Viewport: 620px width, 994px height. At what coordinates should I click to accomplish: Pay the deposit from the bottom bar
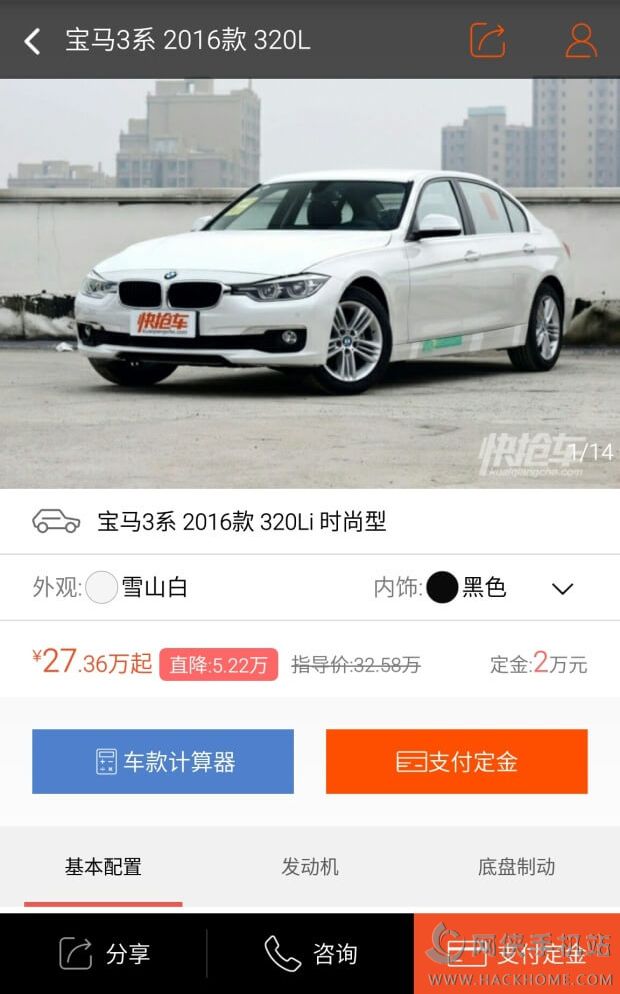pos(516,954)
